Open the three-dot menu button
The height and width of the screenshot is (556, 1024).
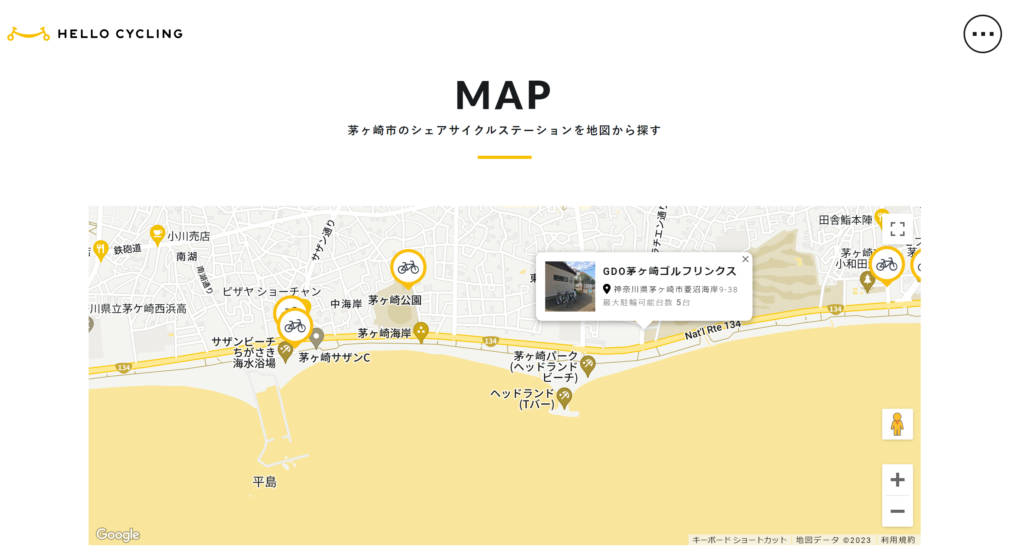(982, 34)
